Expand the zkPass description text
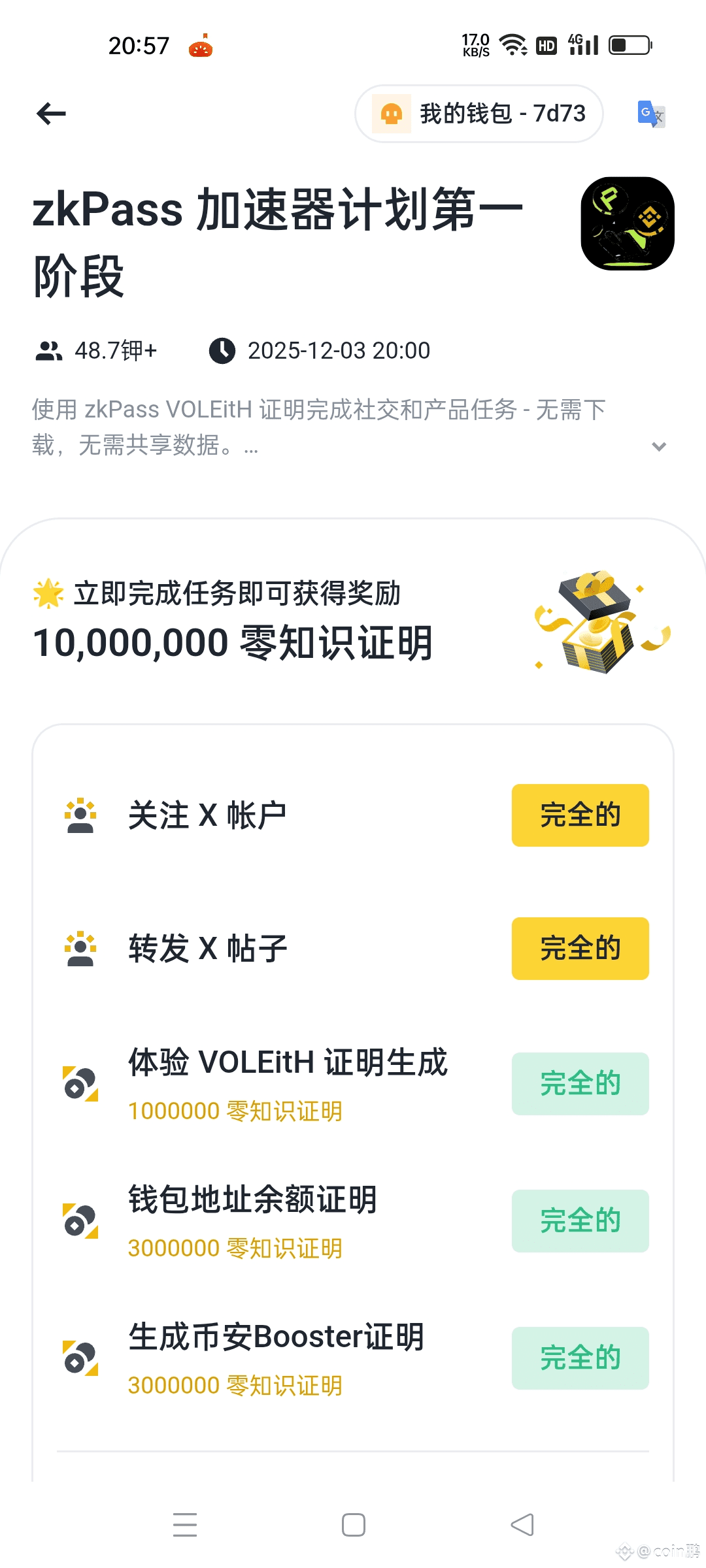 point(659,446)
